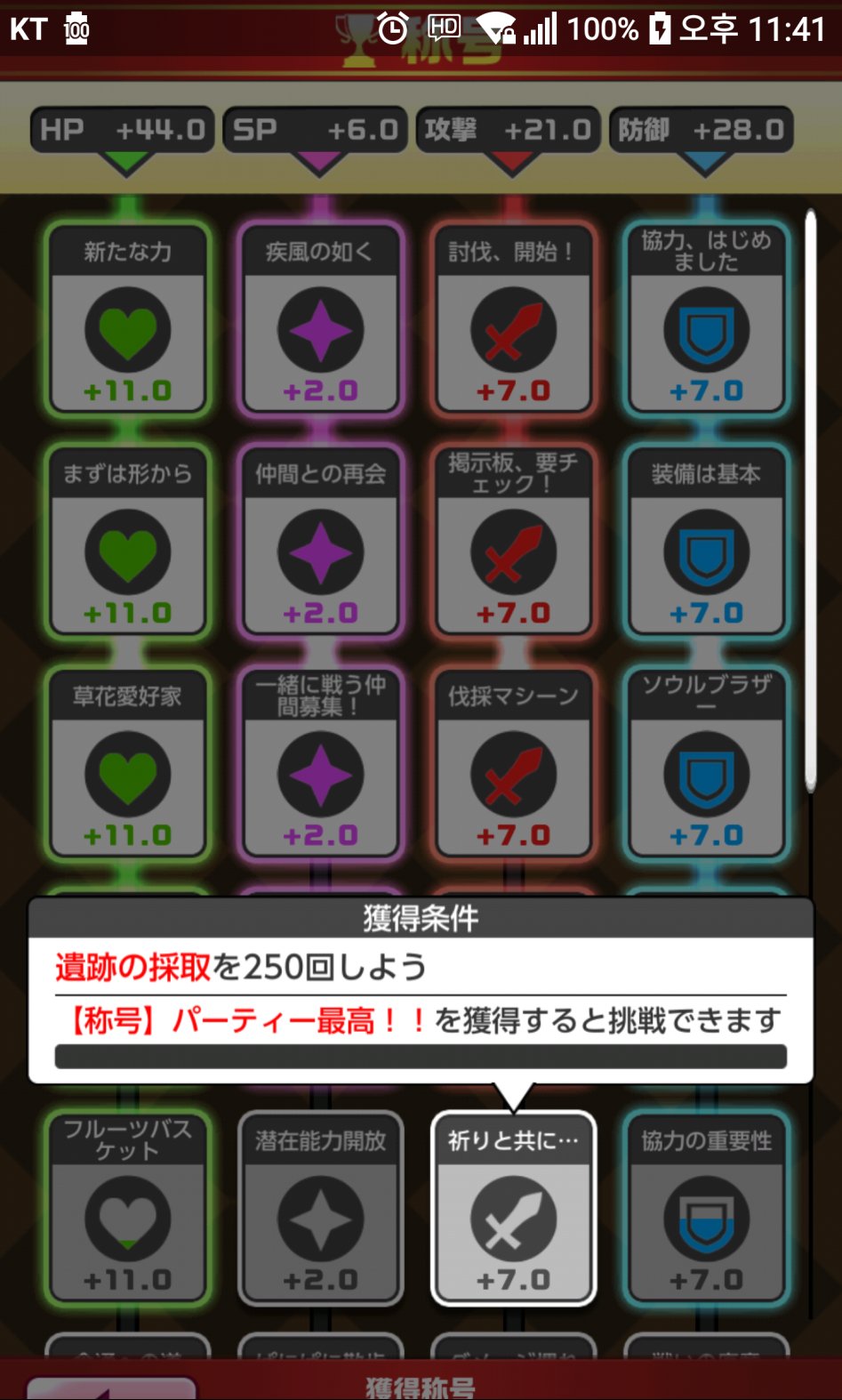Tap the 祈りと共に… title card
The width and height of the screenshot is (842, 1400).
point(514,1210)
